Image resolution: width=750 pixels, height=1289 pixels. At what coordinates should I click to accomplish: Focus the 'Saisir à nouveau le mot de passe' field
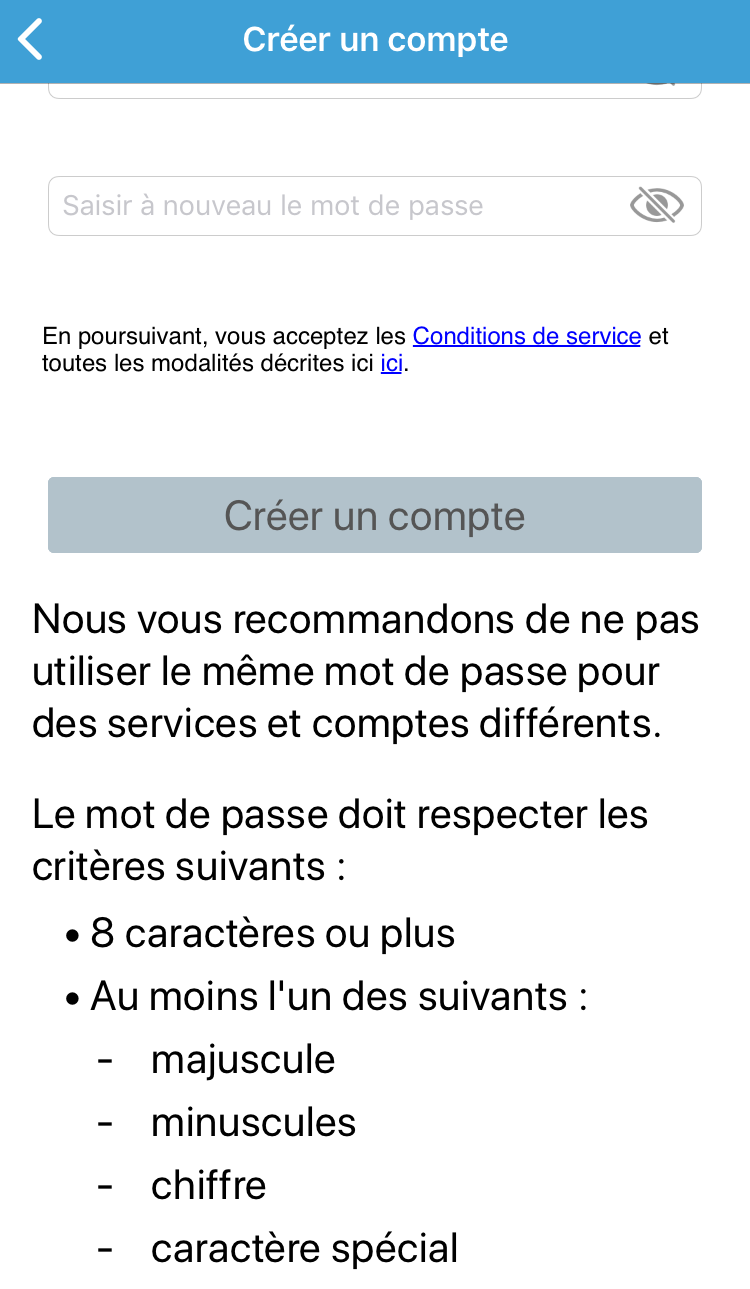click(x=374, y=206)
